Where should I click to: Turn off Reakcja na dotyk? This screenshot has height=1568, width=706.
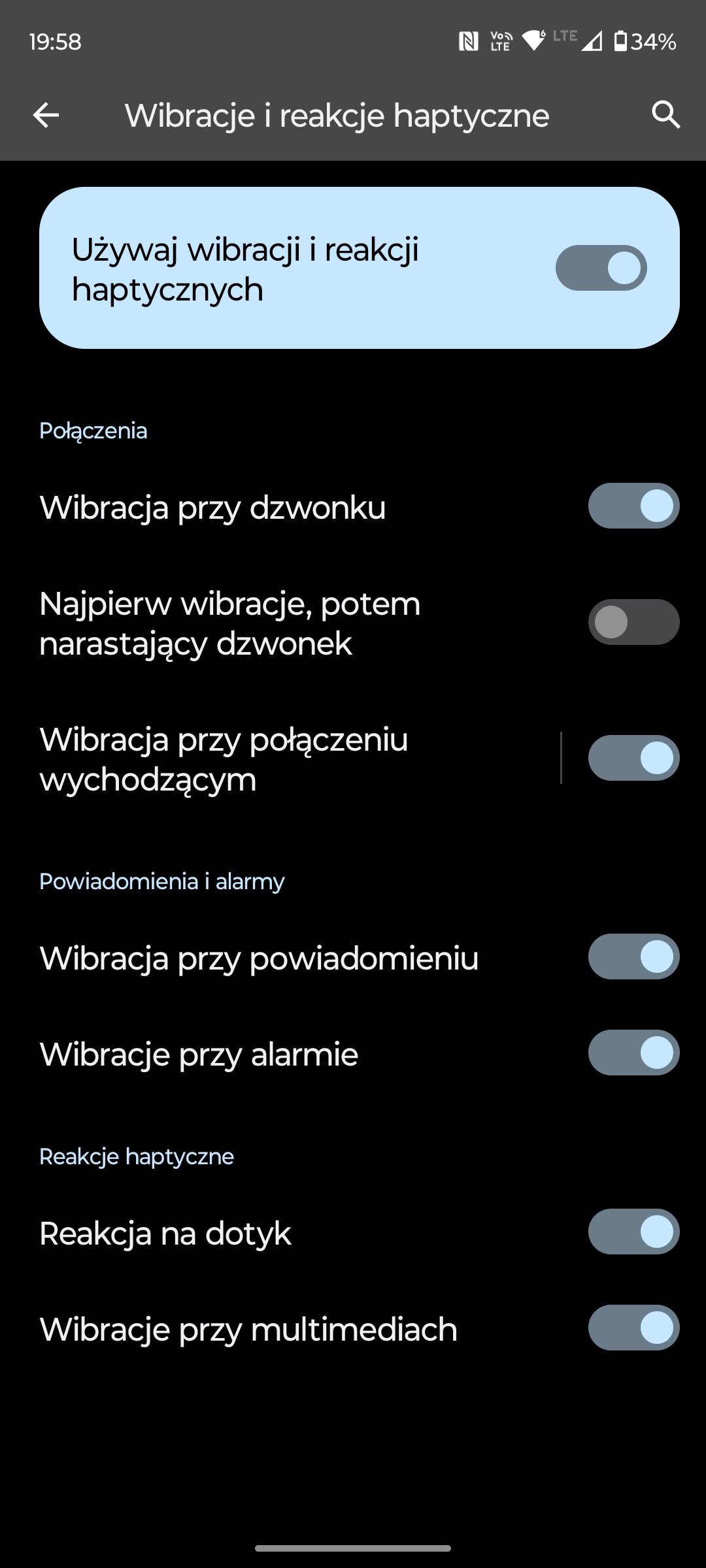click(633, 1232)
